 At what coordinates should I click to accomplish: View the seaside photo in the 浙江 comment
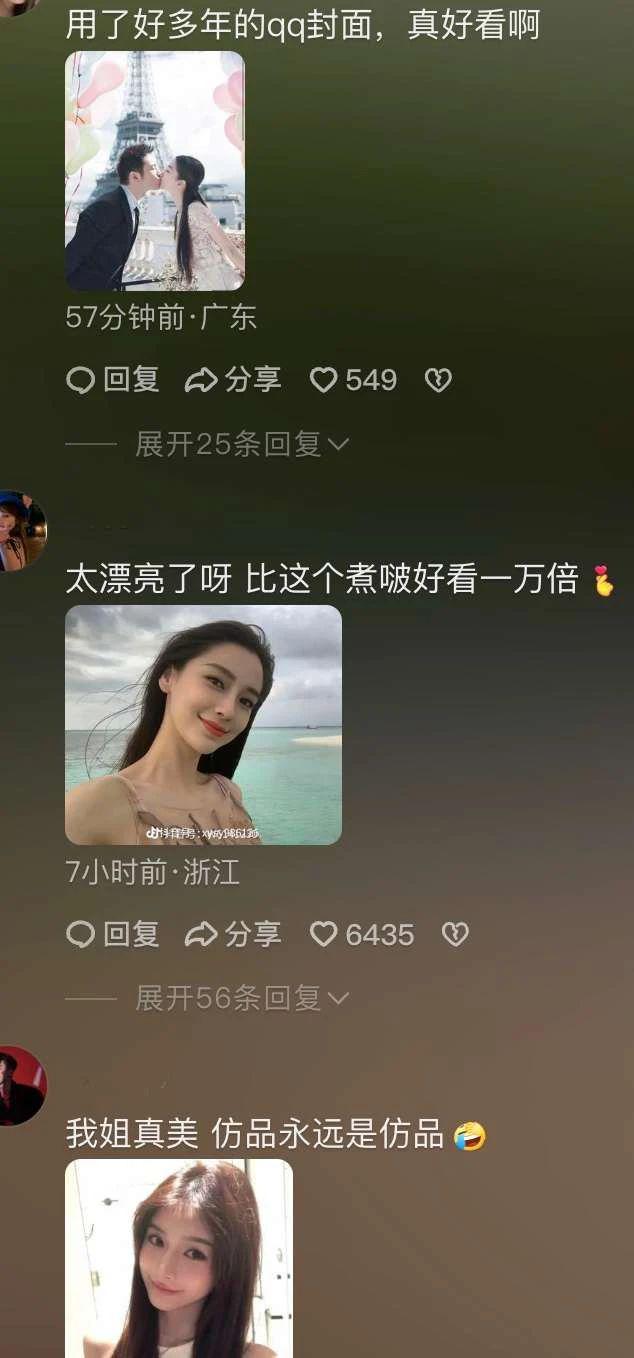[x=203, y=725]
